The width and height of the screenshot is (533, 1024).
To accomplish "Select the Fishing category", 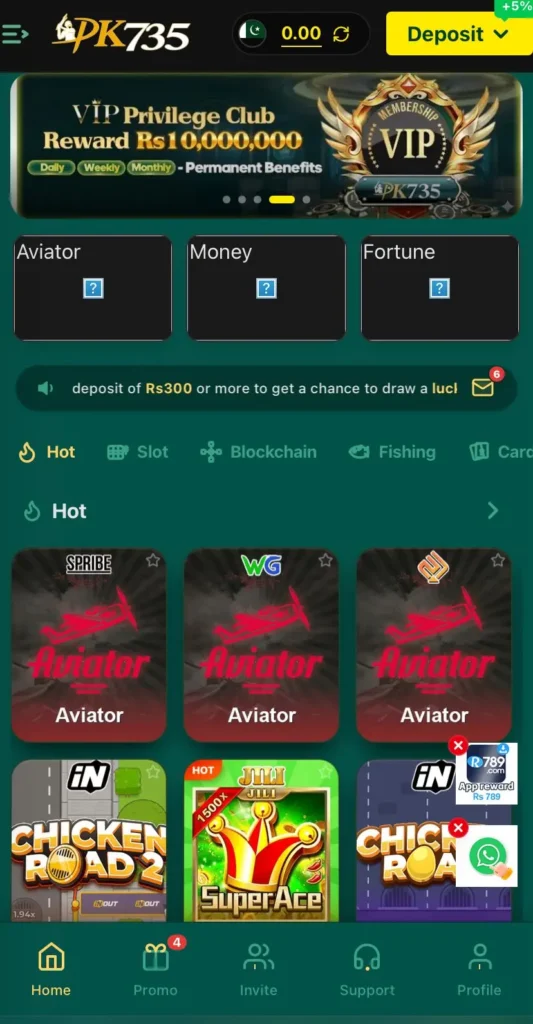I will (392, 452).
